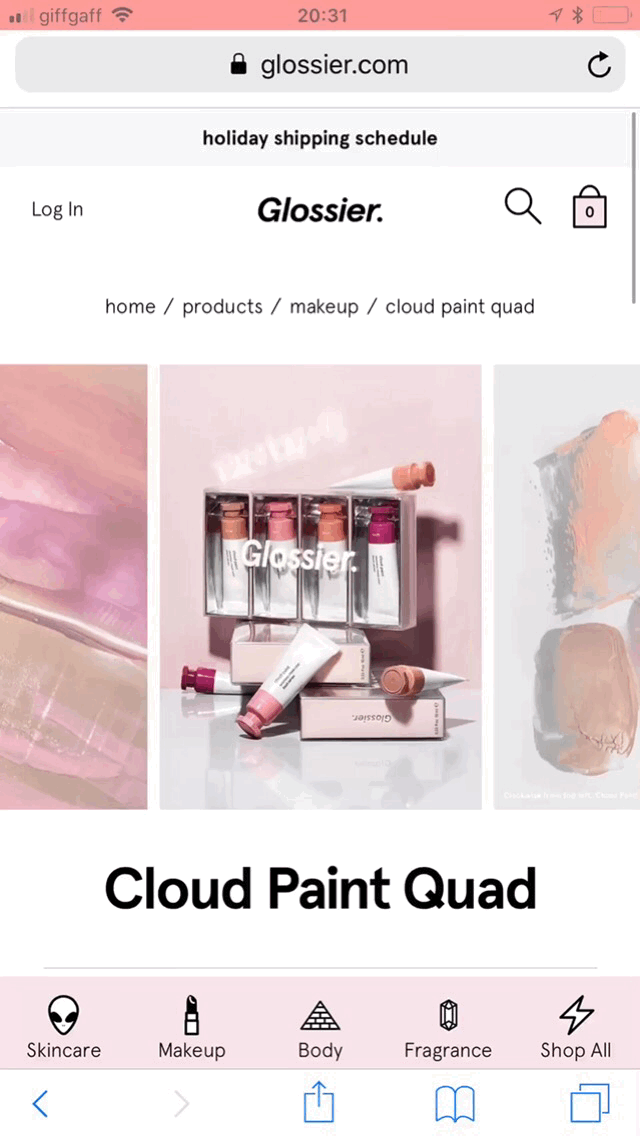
Task: Open the holiday shipping schedule banner
Action: coord(320,138)
